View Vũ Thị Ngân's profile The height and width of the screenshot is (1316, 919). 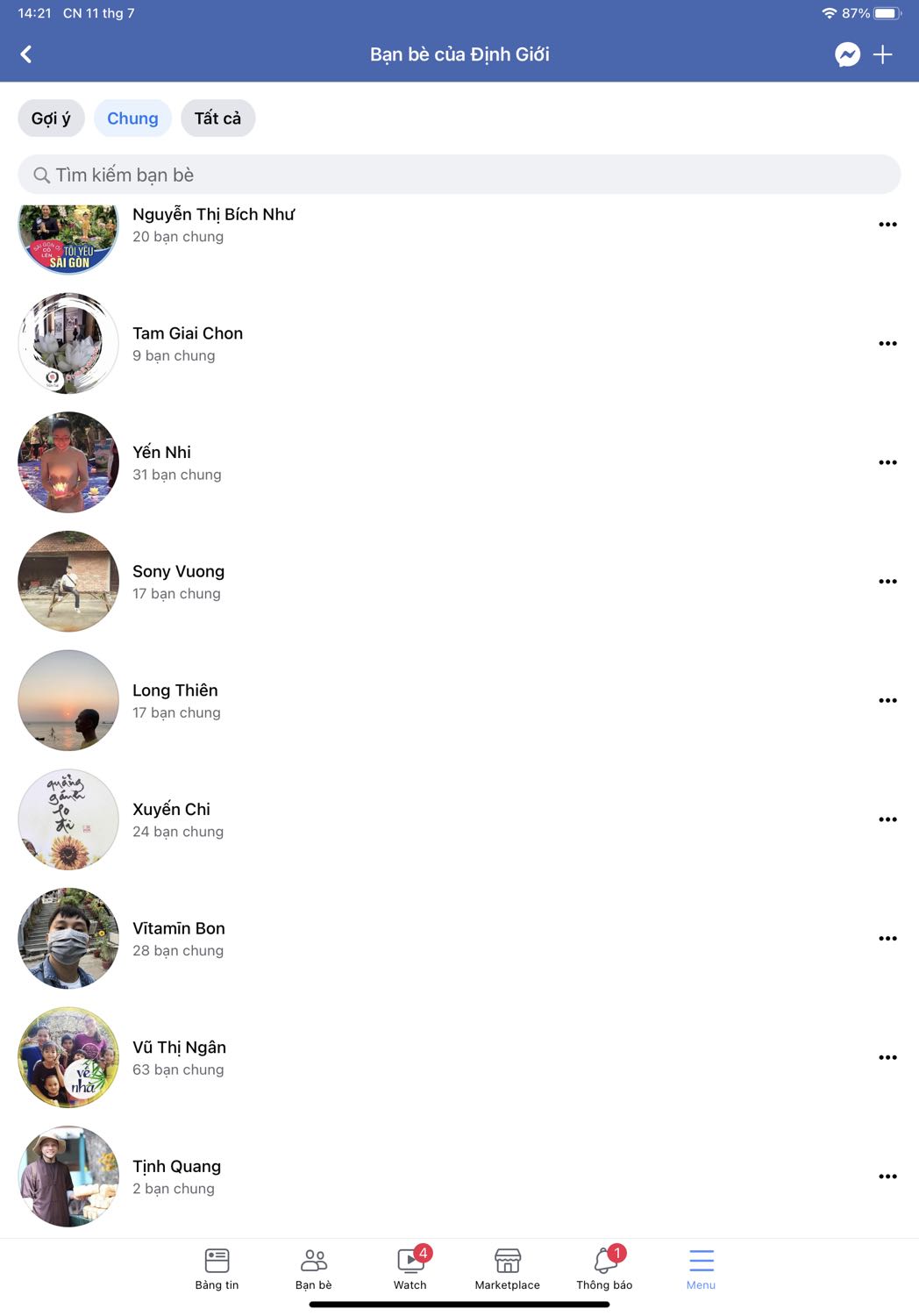coord(179,1048)
